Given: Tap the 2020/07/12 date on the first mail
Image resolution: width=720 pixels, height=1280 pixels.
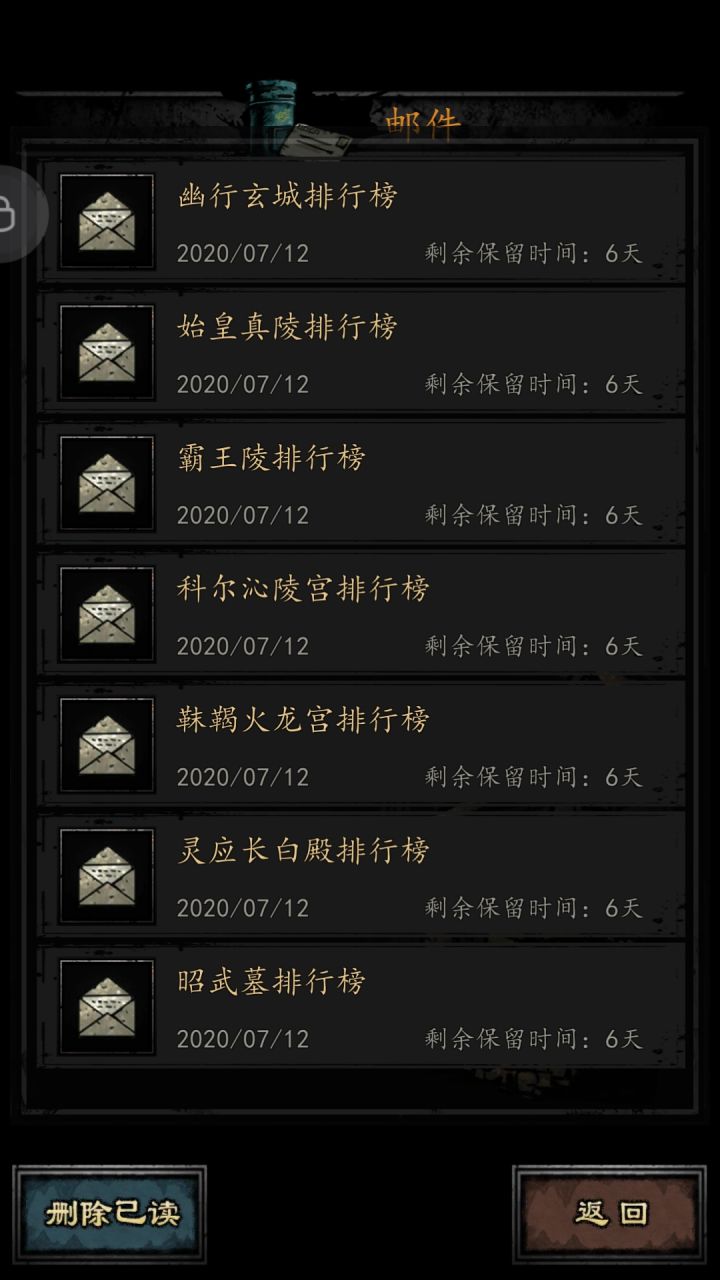Looking at the screenshot, I should (x=240, y=251).
